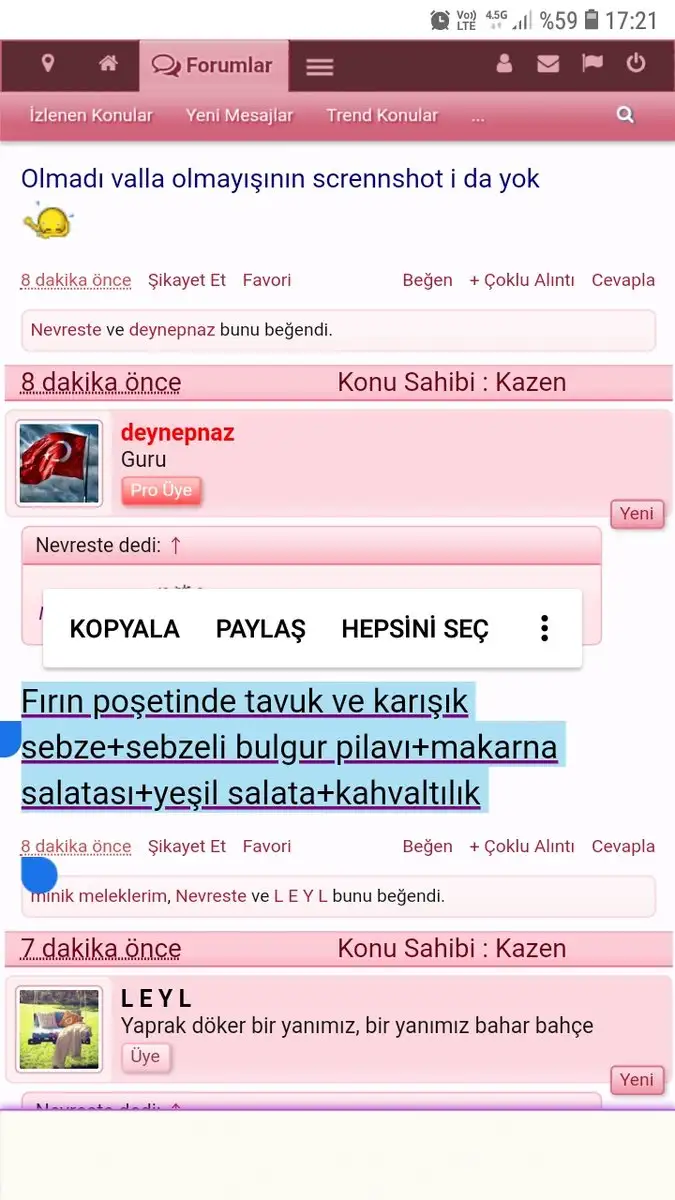Screen dimensions: 675x1200
Task: Open deynepnaz's profile name
Action: (177, 433)
